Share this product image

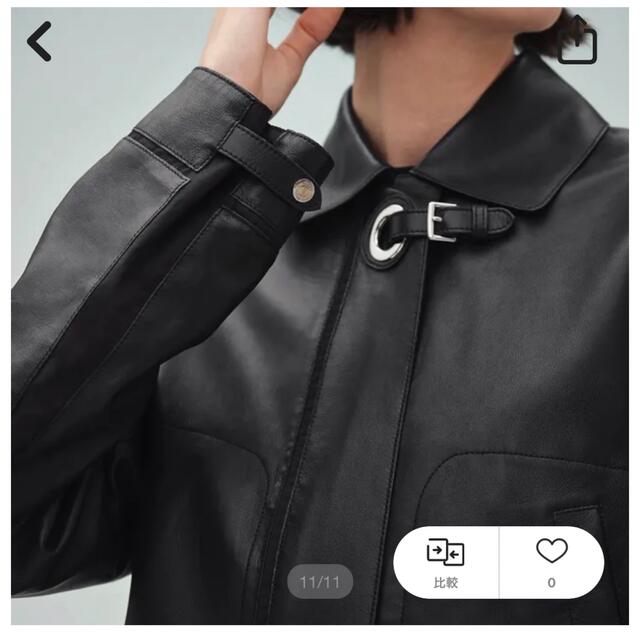tap(577, 42)
